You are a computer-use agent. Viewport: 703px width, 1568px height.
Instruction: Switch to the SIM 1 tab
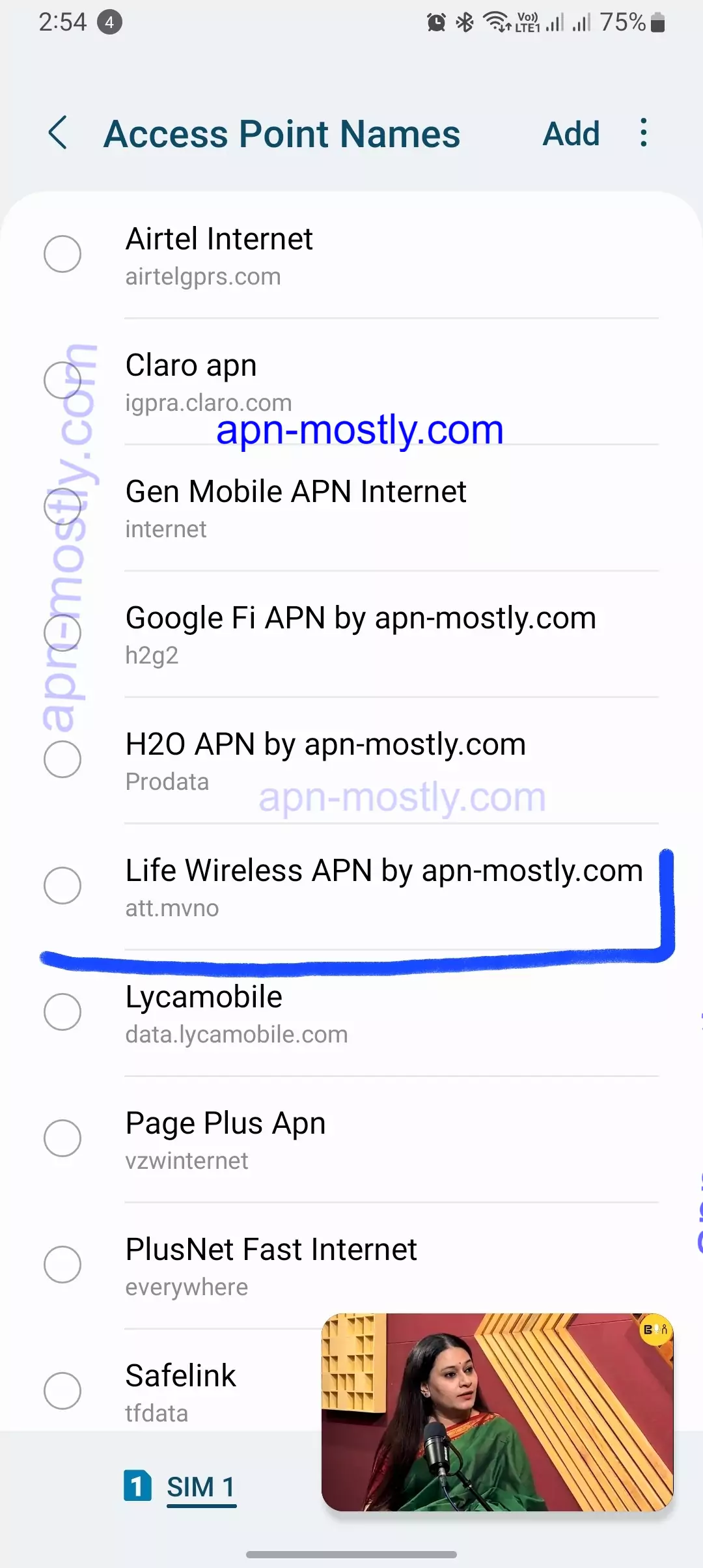pos(199,1487)
